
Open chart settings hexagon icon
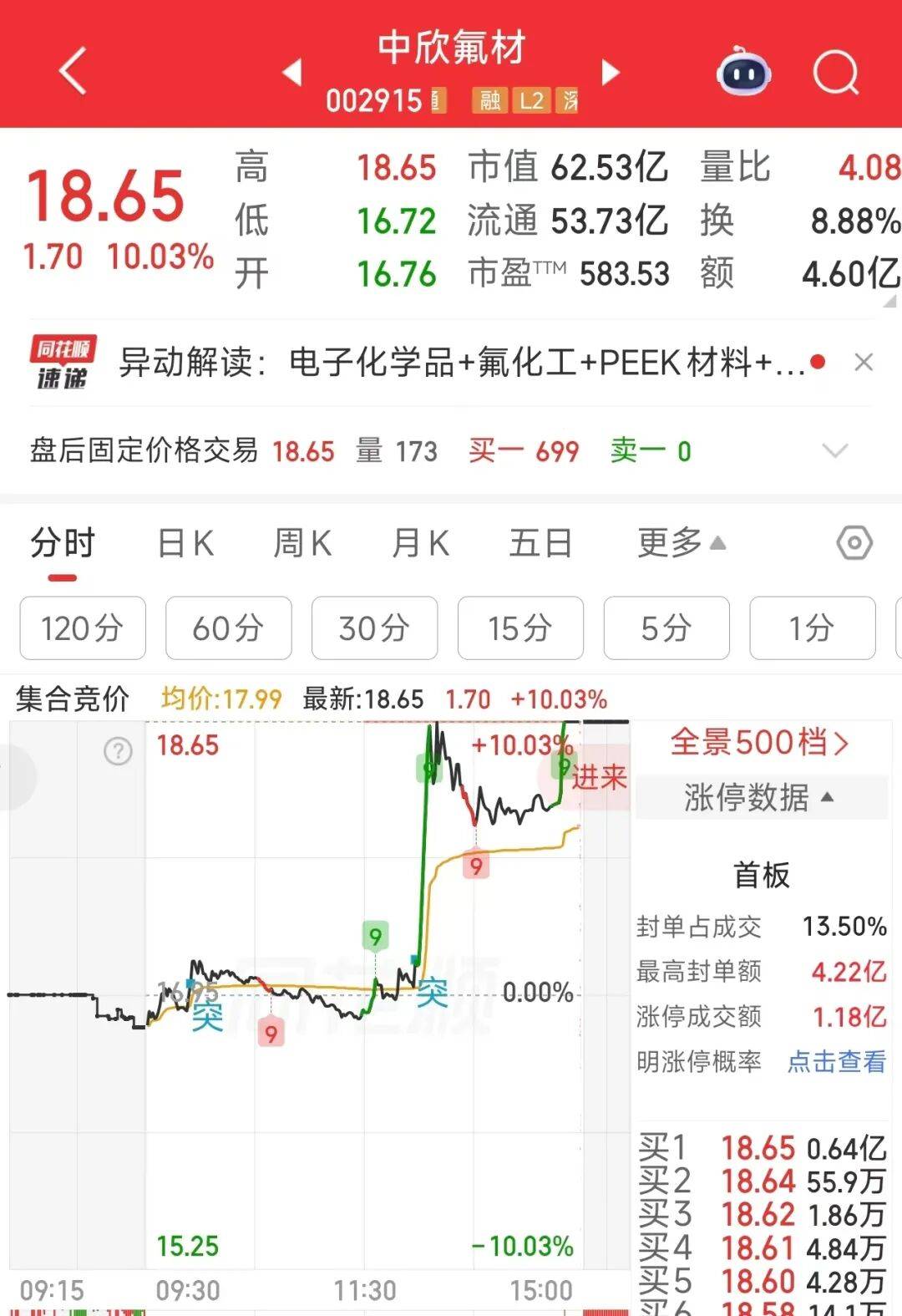tap(854, 544)
